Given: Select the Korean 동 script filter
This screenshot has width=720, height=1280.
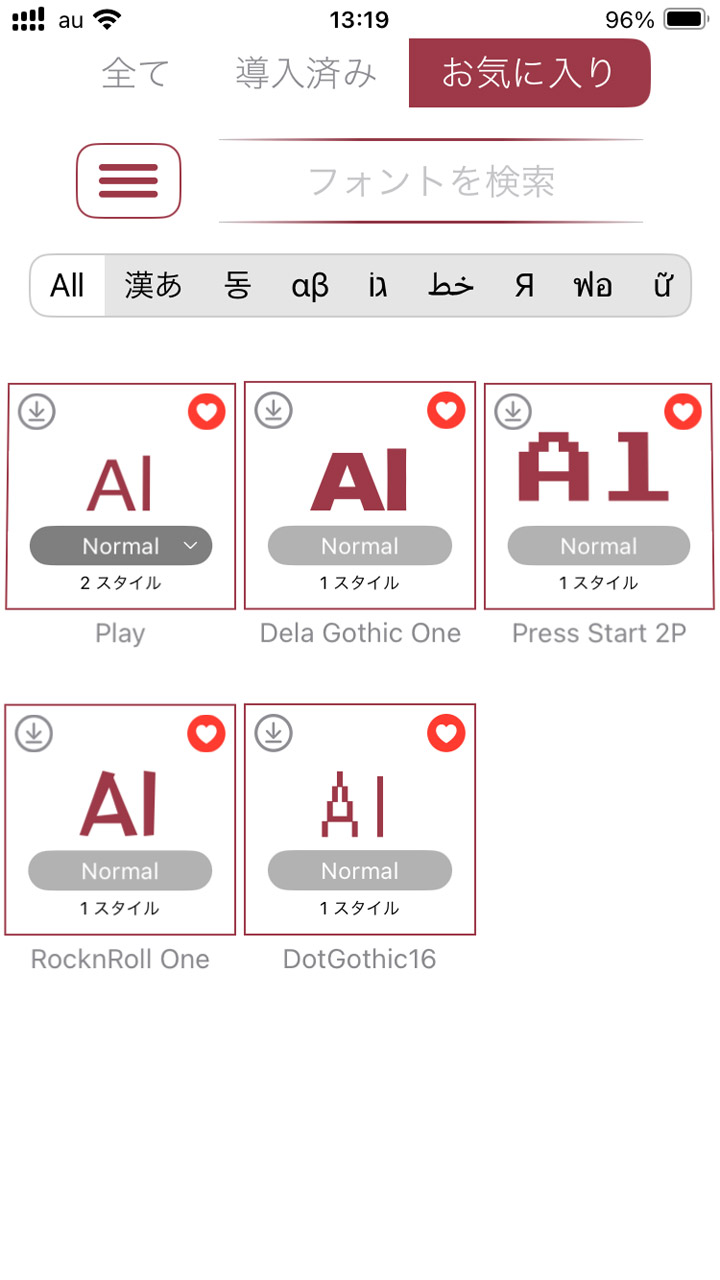Looking at the screenshot, I should [237, 286].
